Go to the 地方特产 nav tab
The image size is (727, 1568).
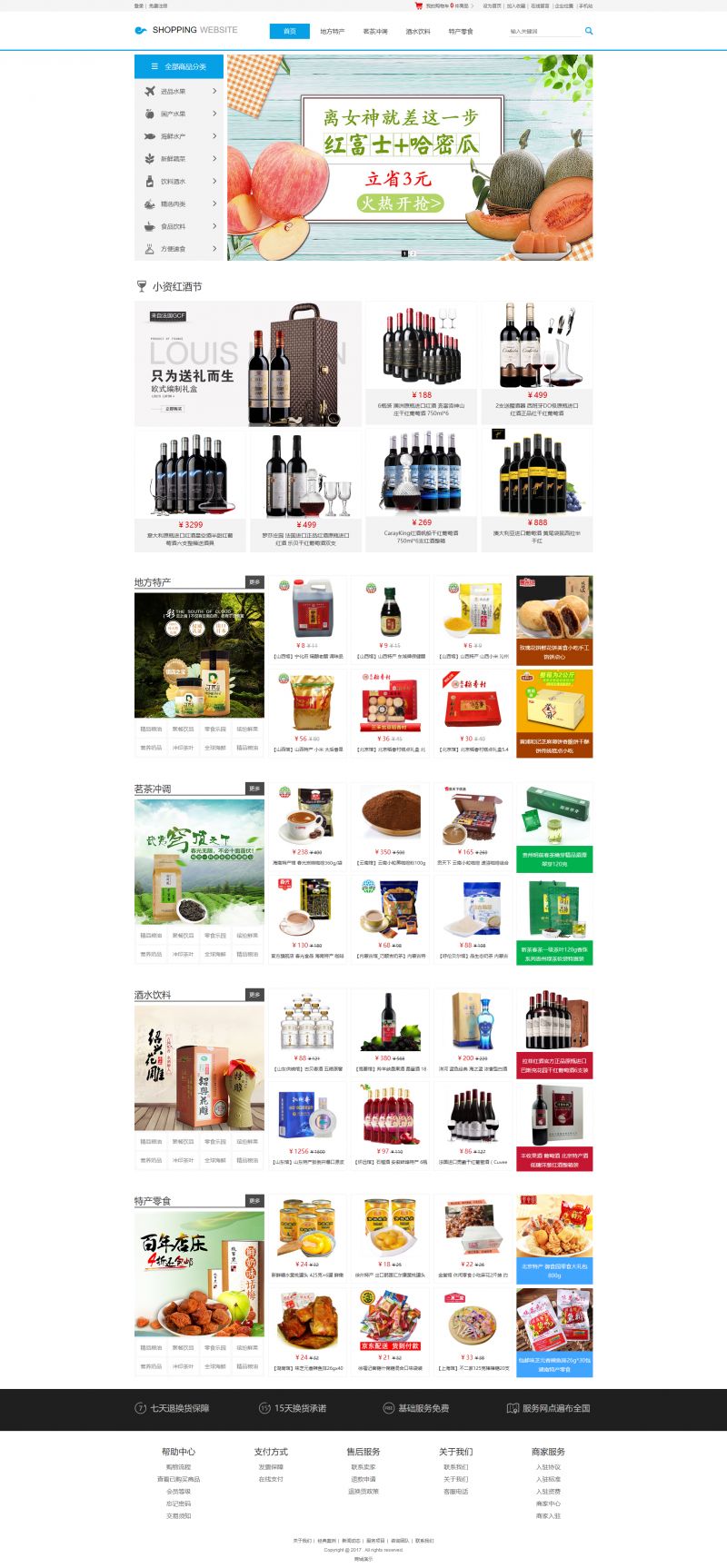pyautogui.click(x=332, y=31)
